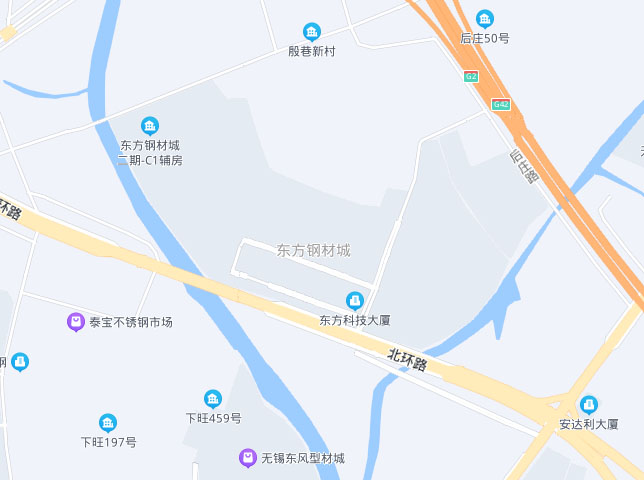Select the 东方科技大厦 building marker
This screenshot has height=480, width=644.
[354, 300]
